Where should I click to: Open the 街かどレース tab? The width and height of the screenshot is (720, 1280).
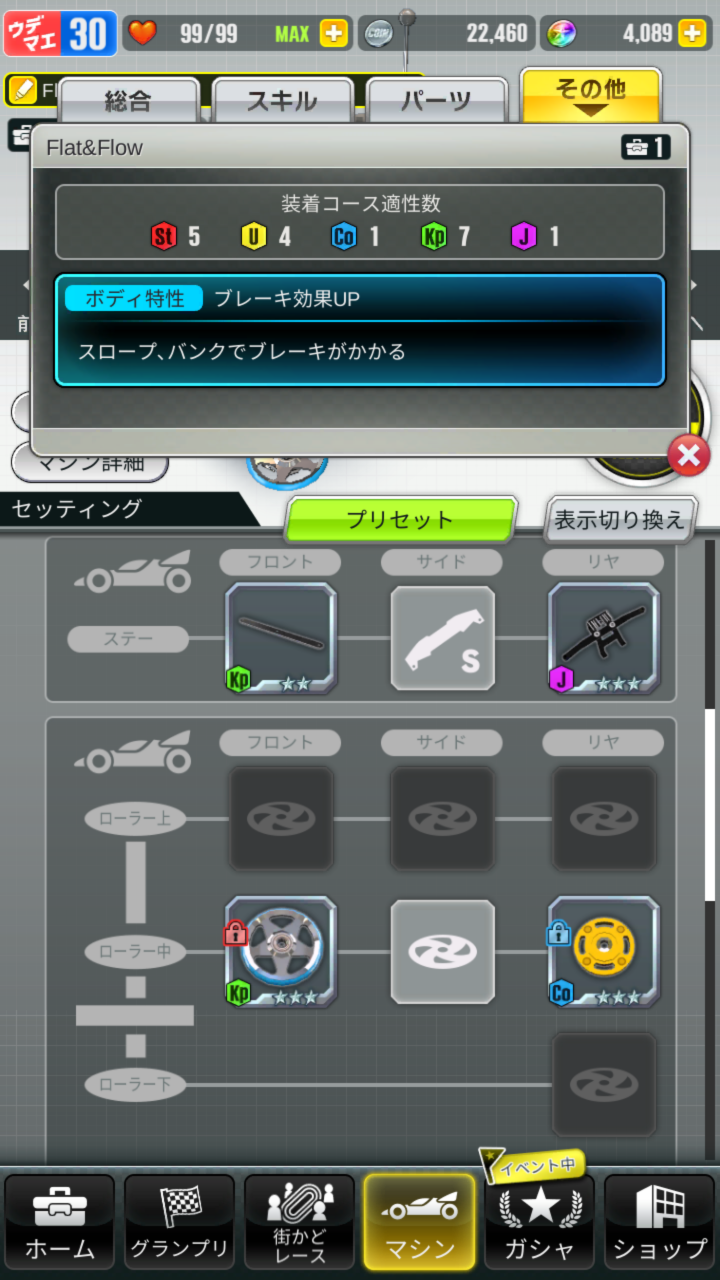point(299,1222)
